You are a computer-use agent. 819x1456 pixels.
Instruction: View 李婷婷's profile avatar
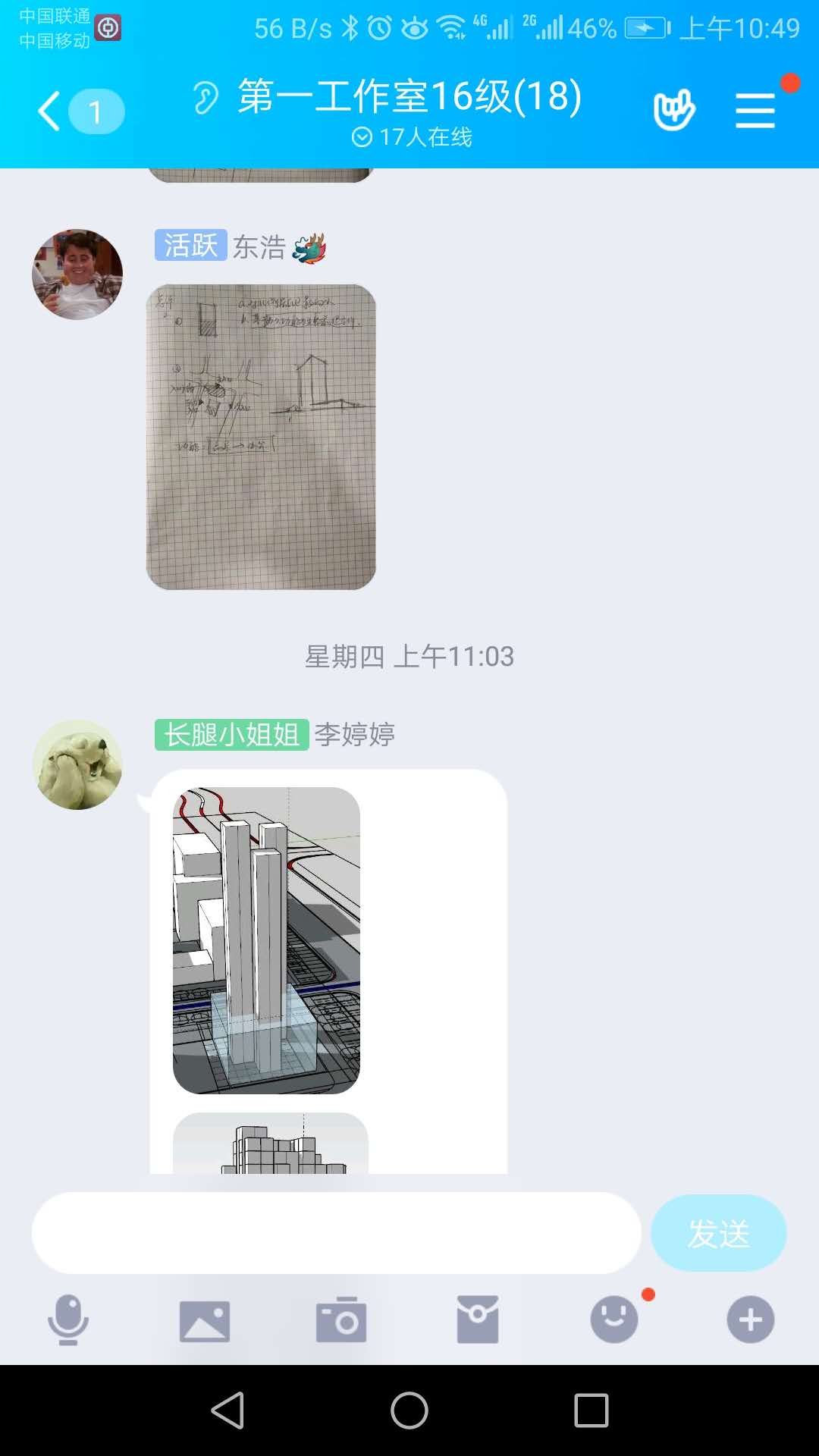click(x=77, y=764)
